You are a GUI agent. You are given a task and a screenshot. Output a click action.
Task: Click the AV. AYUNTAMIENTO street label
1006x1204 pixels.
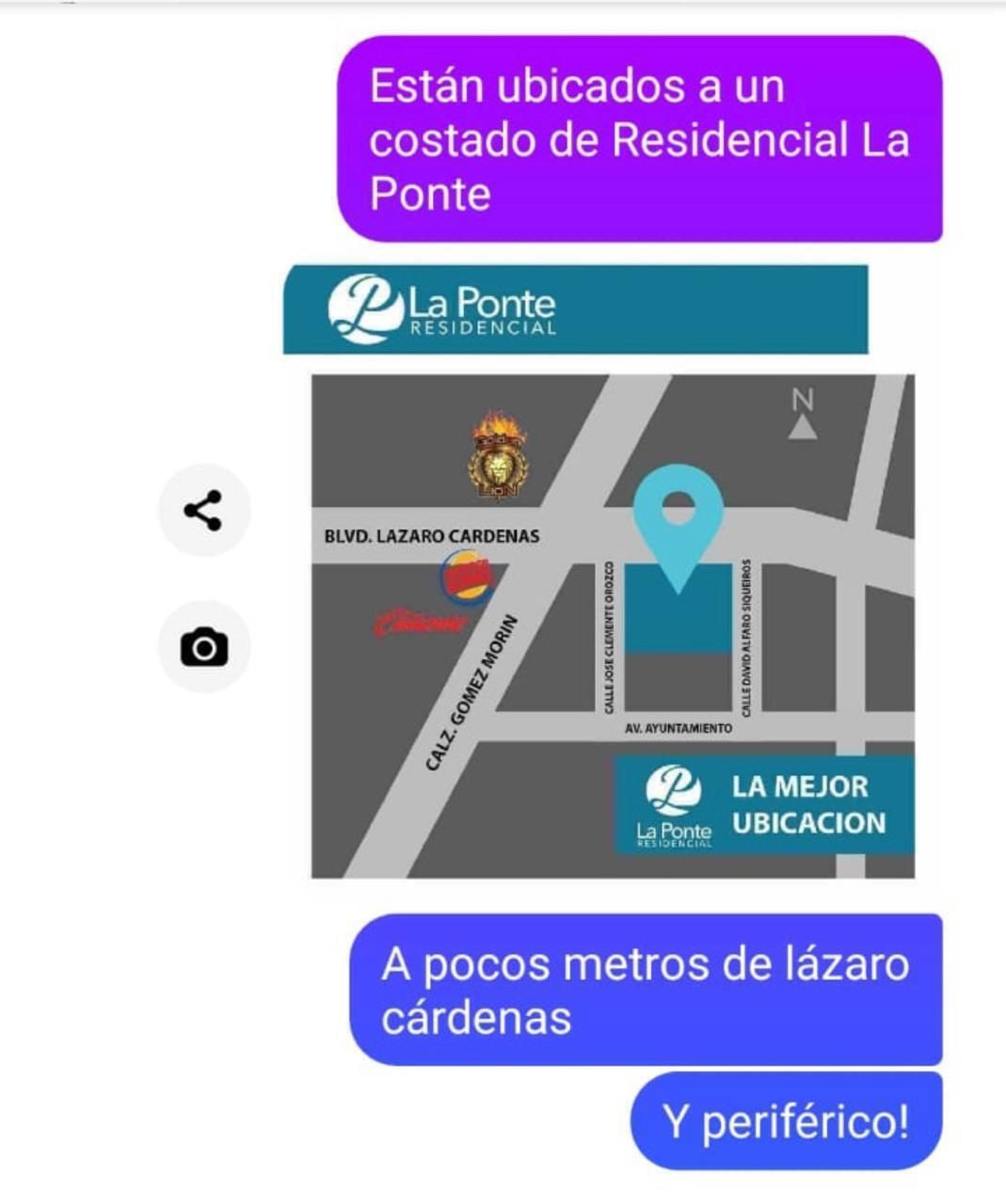678,726
